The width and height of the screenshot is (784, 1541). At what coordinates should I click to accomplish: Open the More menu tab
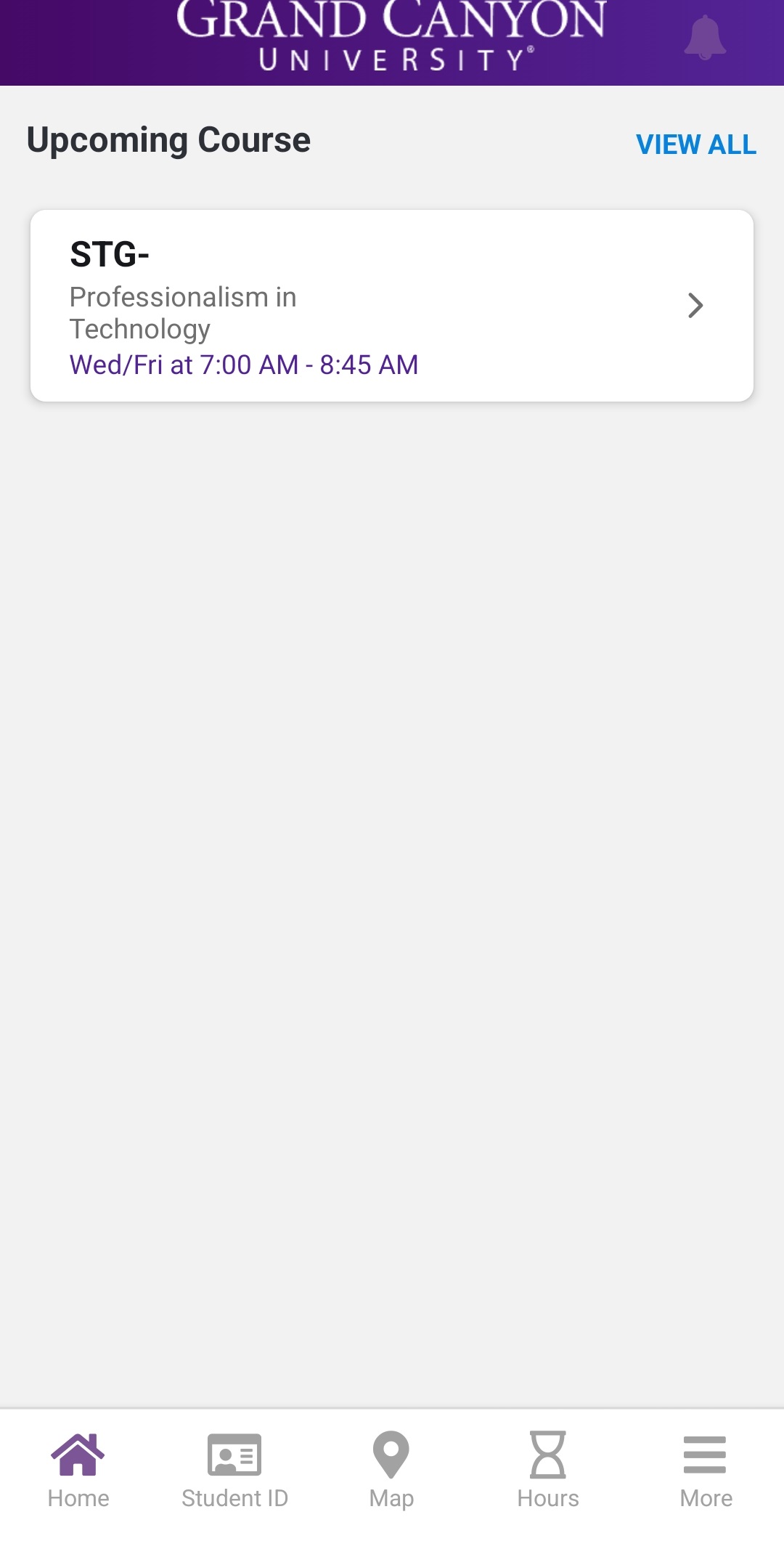tap(705, 1470)
